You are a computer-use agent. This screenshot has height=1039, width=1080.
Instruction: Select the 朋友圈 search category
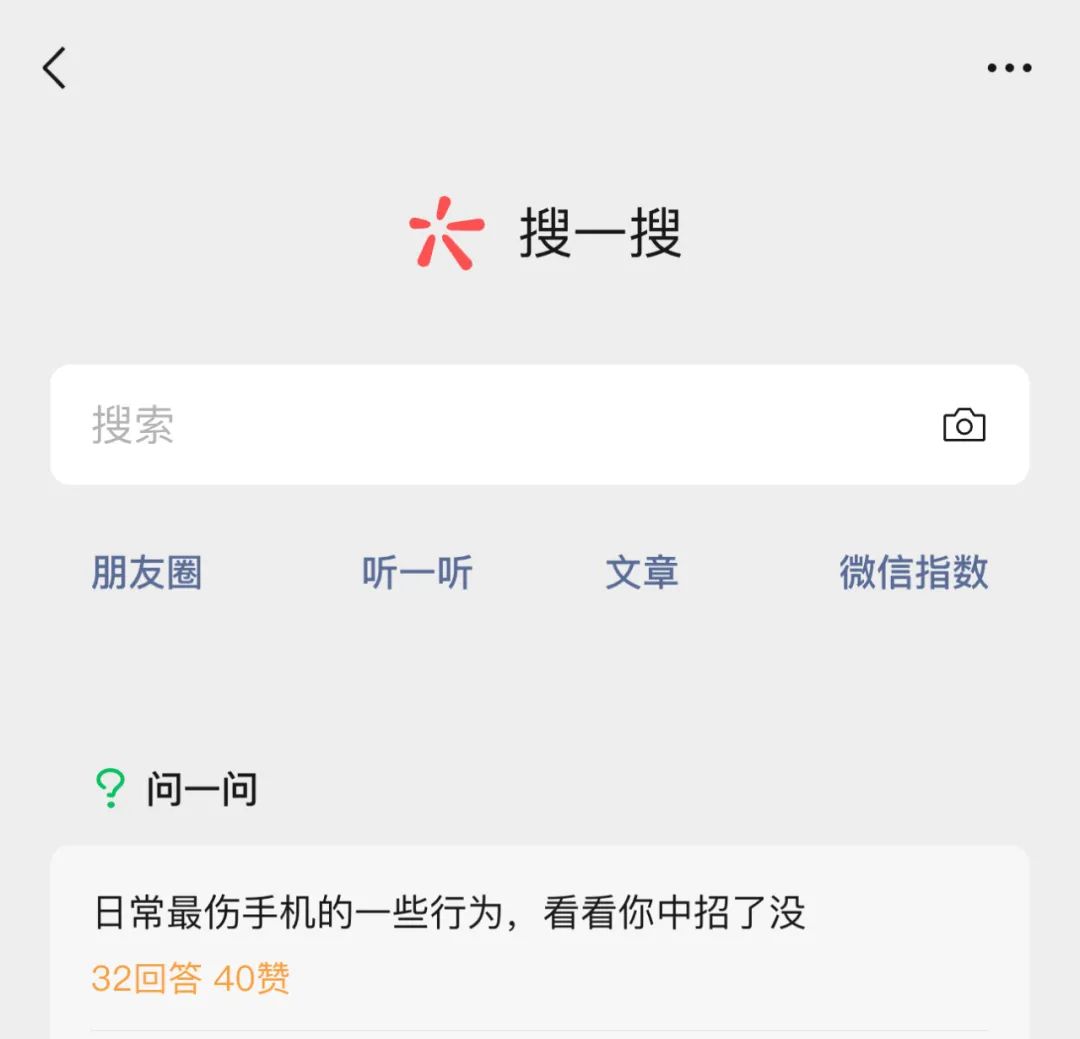pos(147,573)
